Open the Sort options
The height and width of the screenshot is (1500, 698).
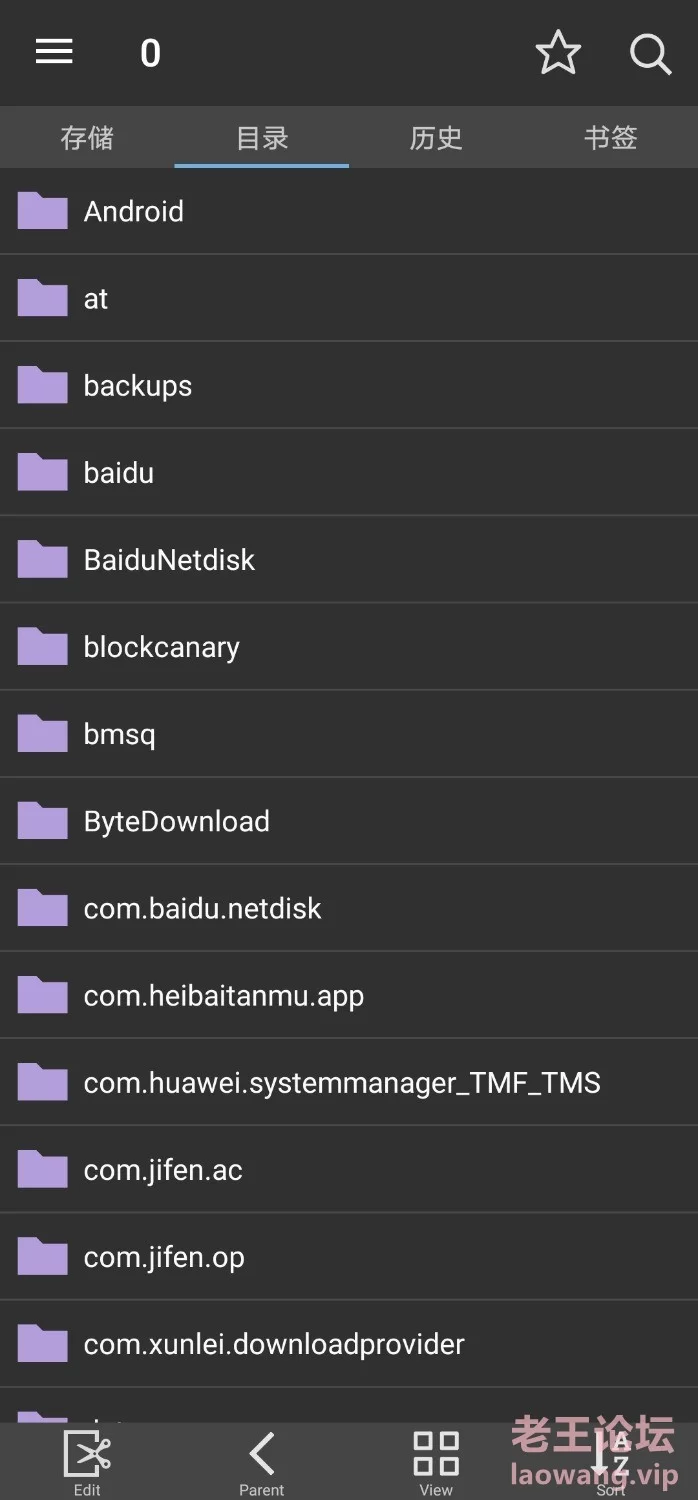coord(611,1462)
